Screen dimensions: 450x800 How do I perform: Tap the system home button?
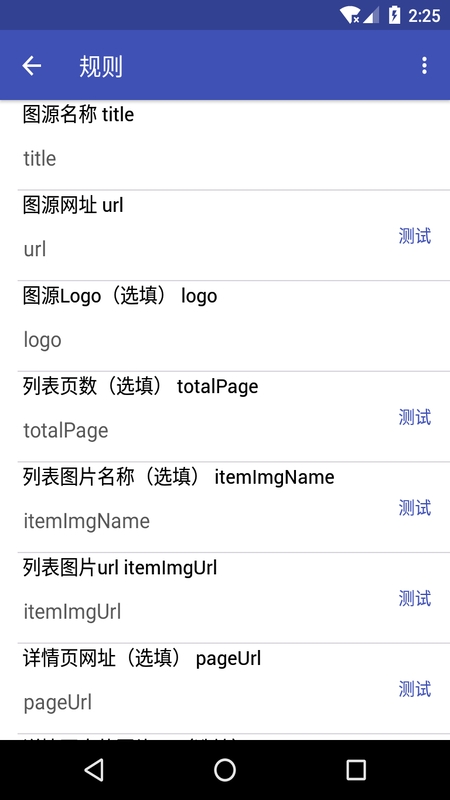tap(225, 769)
